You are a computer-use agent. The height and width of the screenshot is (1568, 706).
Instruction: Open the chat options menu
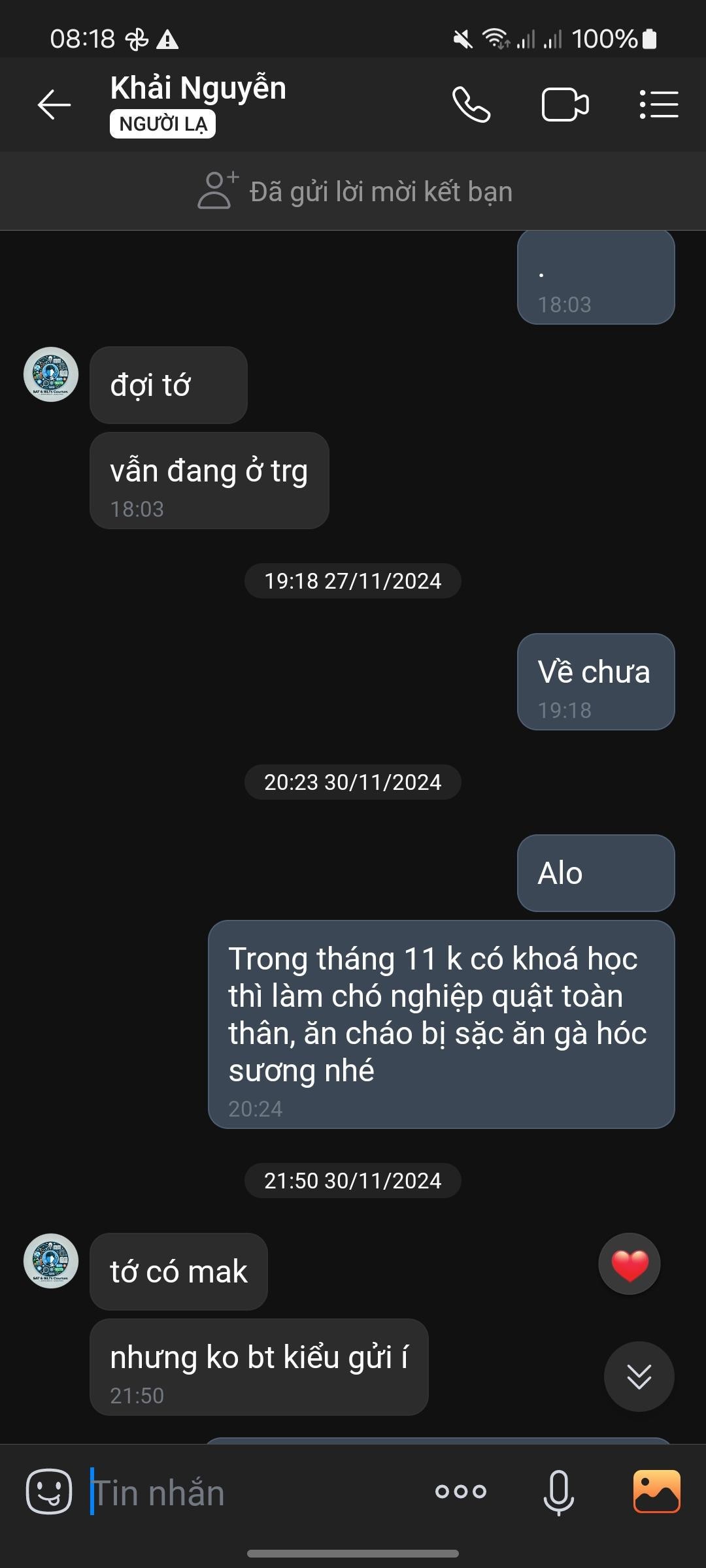658,105
